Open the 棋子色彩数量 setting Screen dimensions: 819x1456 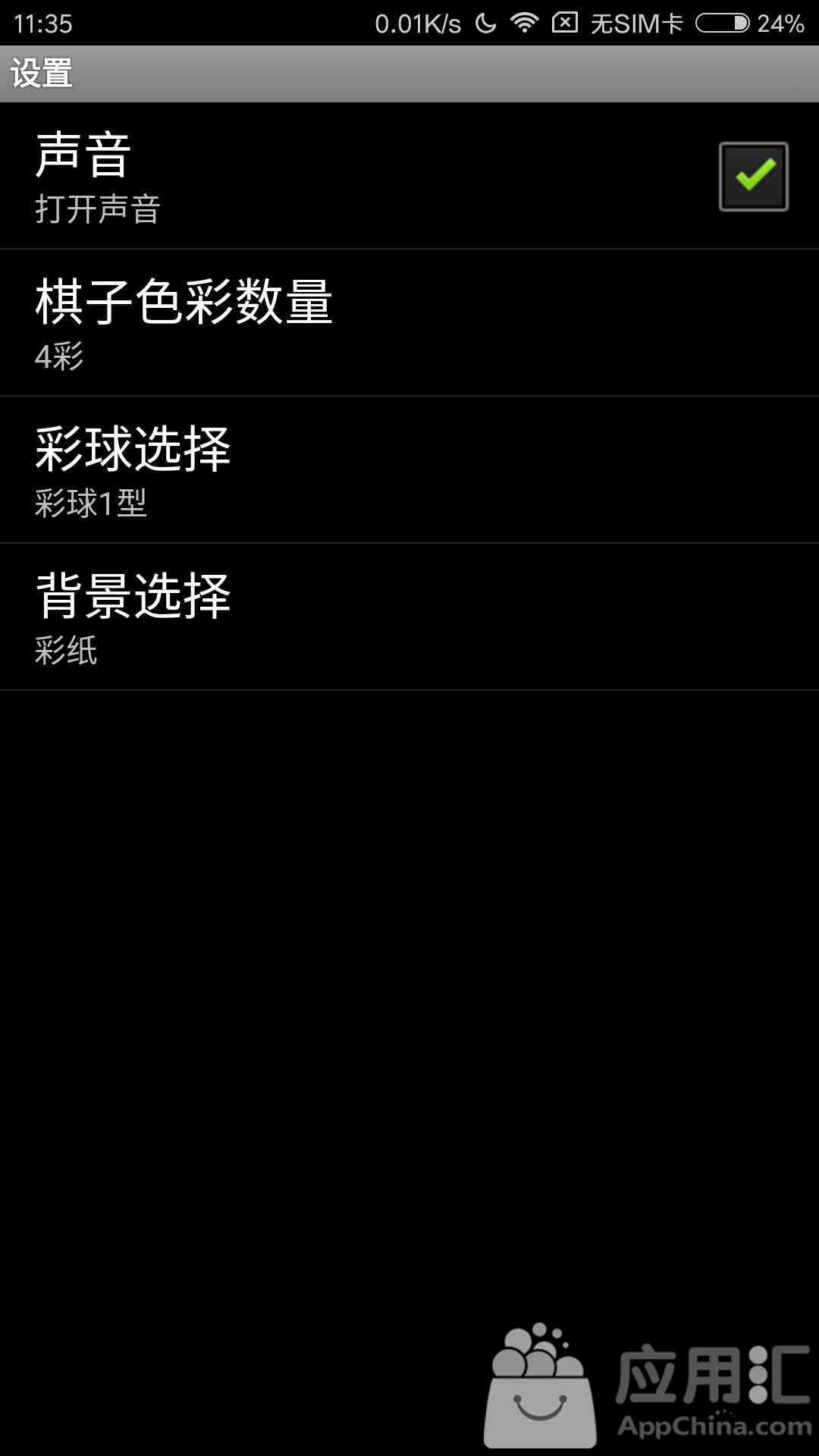coord(409,323)
